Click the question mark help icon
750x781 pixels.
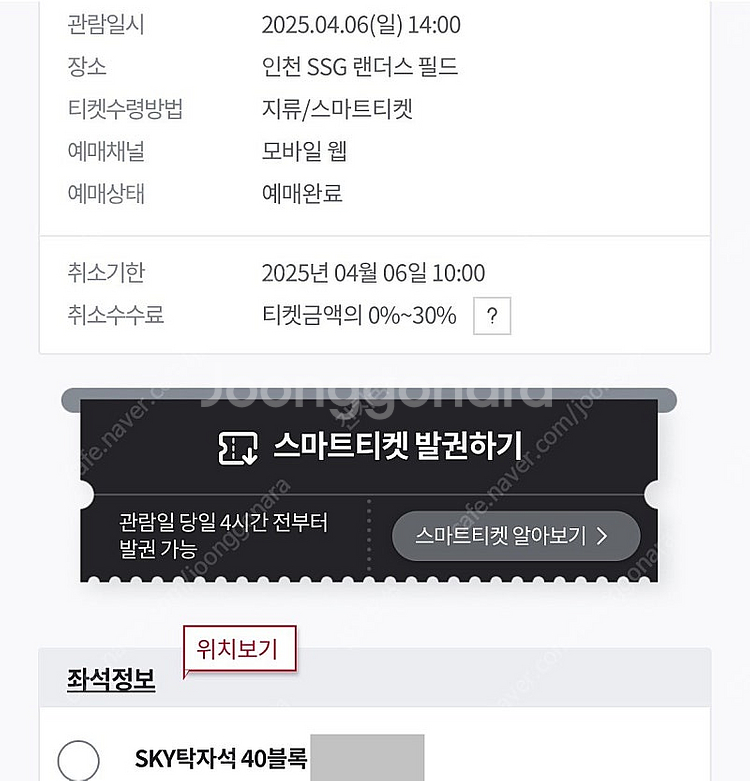490,316
